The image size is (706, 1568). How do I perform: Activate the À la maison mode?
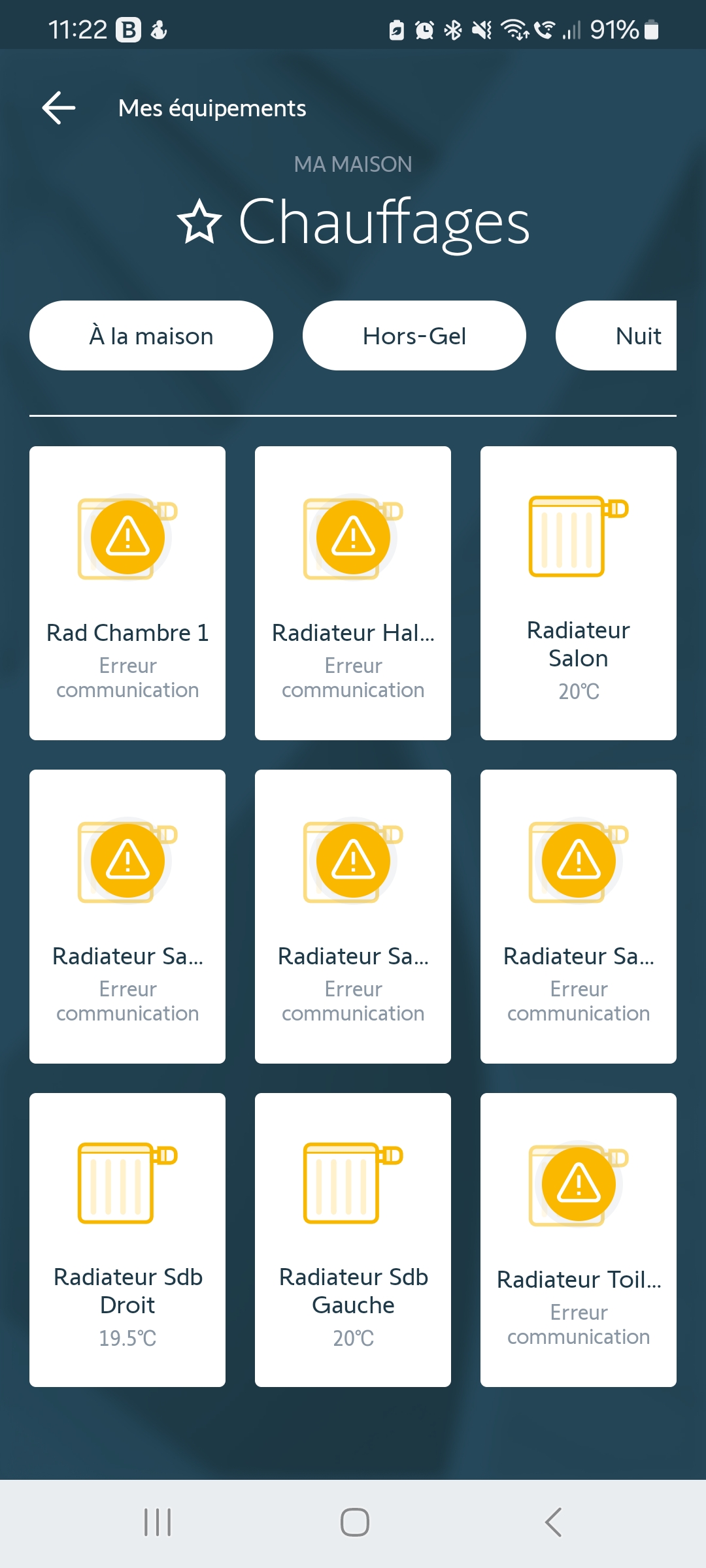151,336
